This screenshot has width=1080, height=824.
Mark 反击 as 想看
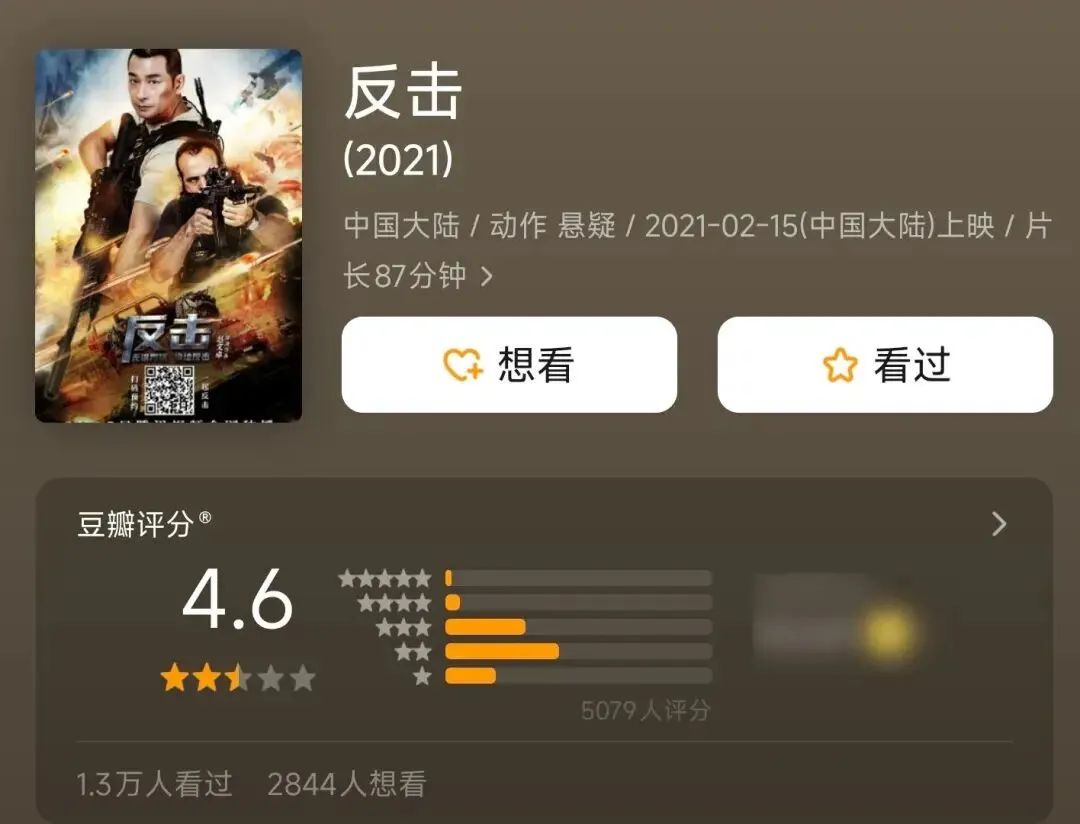click(509, 365)
